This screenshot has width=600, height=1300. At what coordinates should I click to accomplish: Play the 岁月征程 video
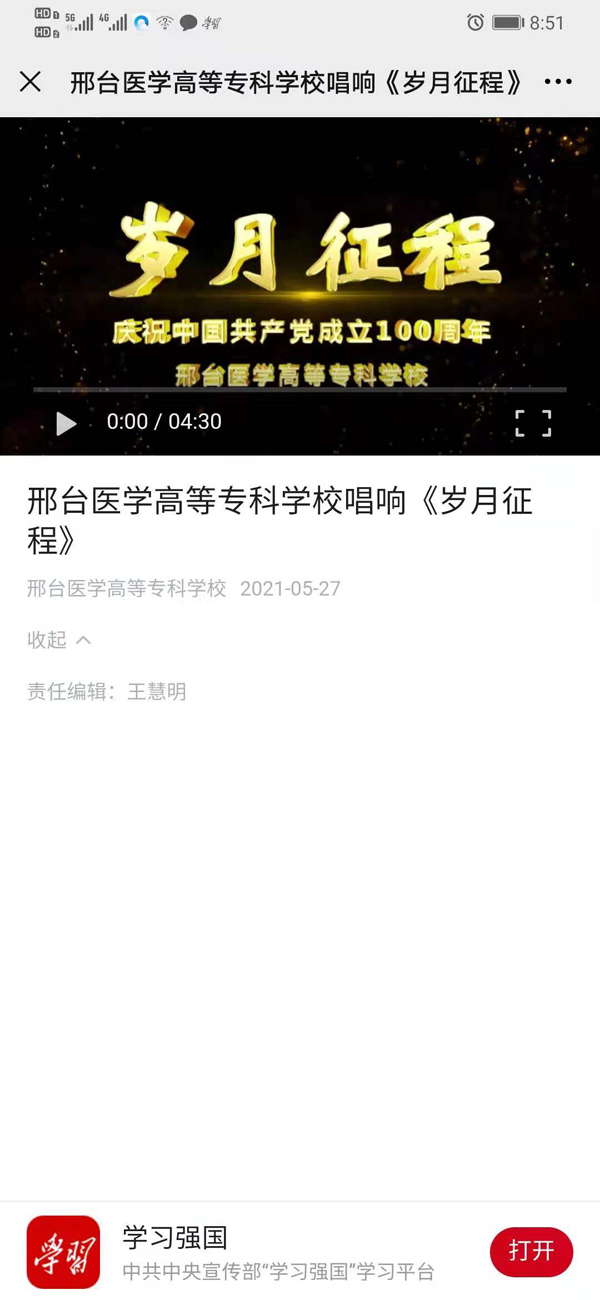(x=66, y=423)
